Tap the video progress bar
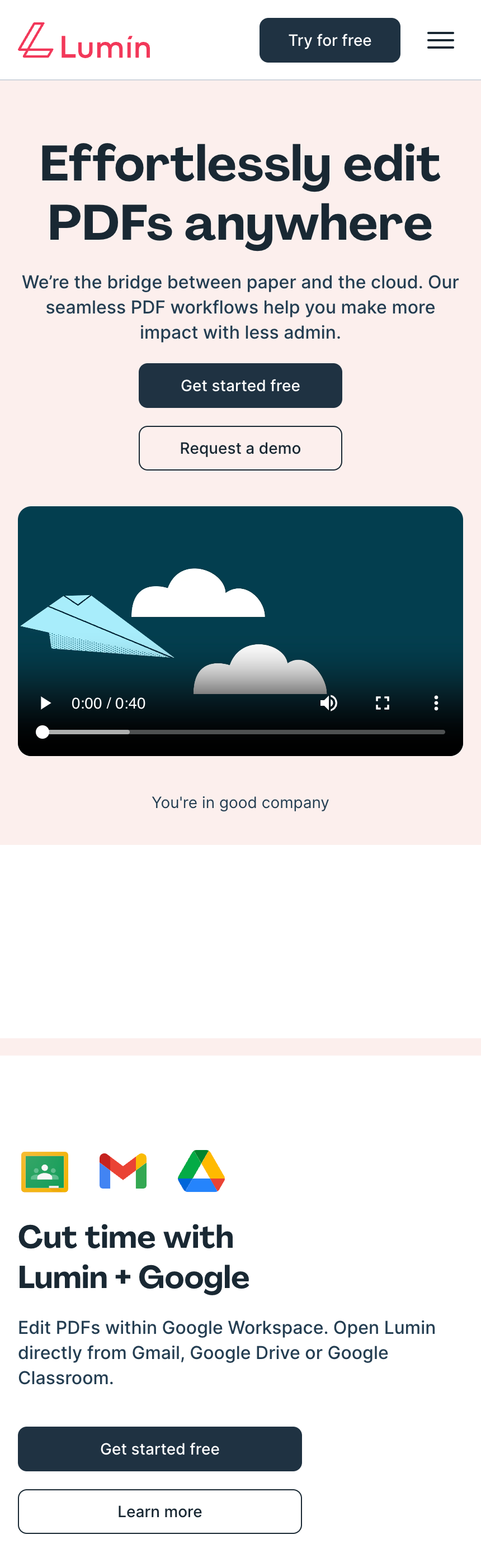The image size is (481, 1568). tap(243, 731)
